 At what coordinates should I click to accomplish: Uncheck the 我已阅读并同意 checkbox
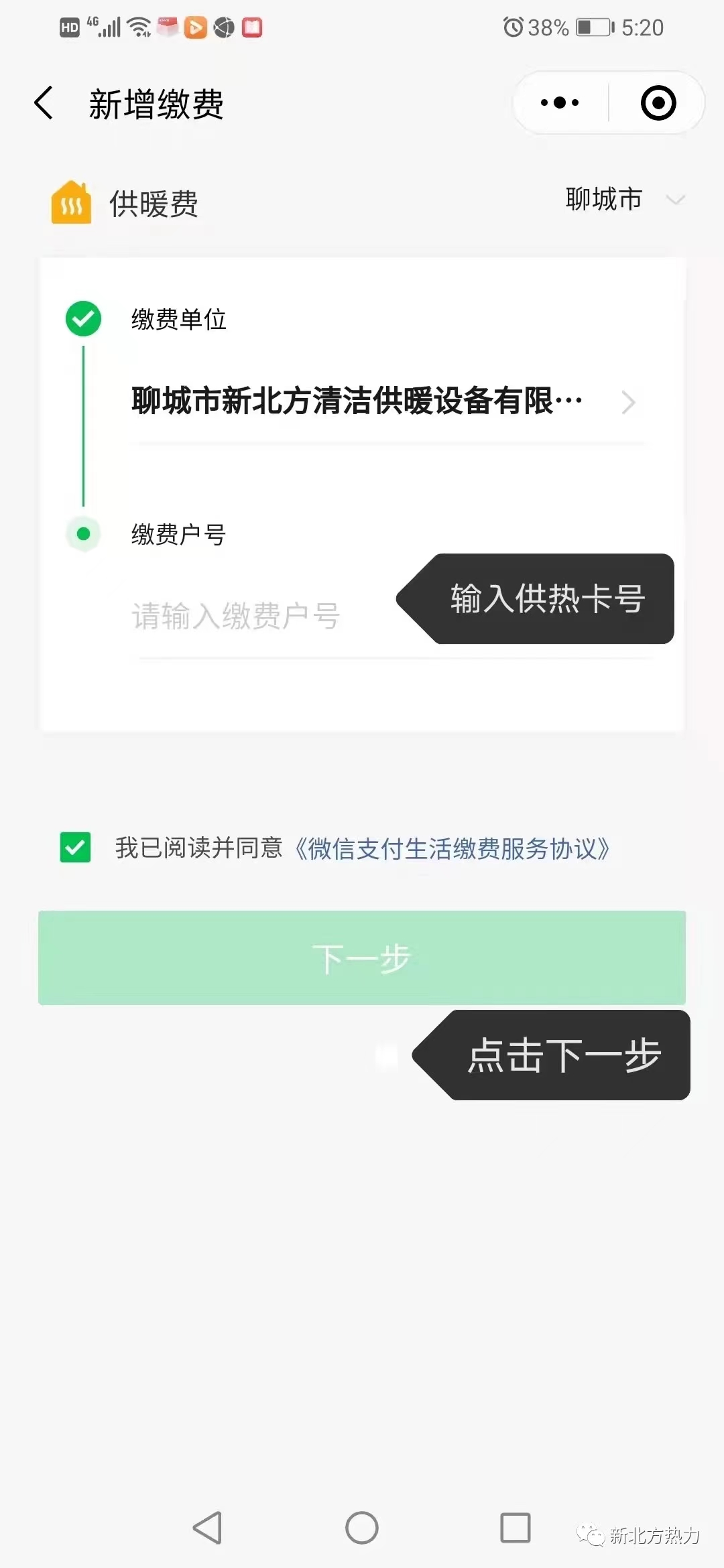point(76,848)
